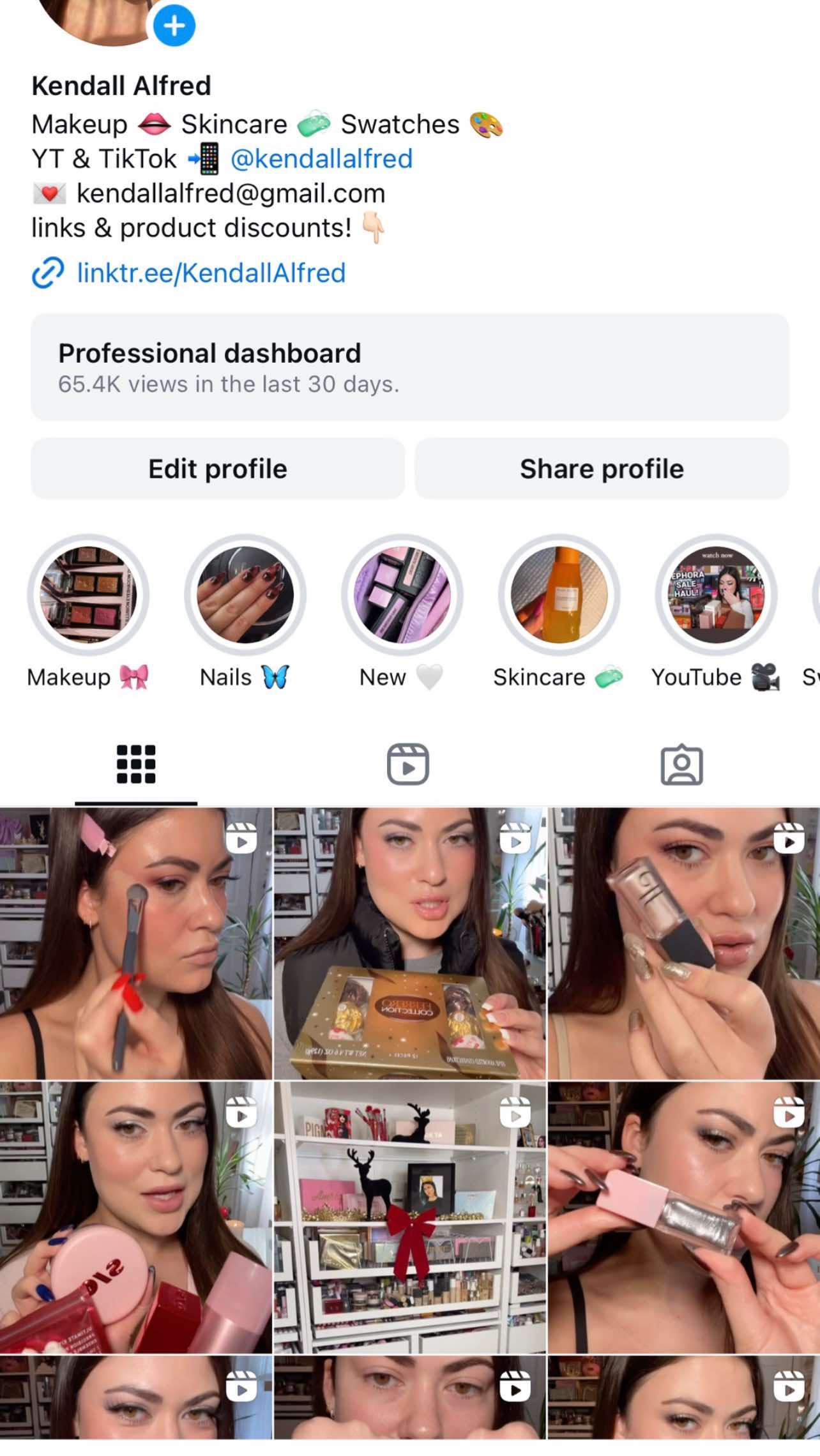
Task: Tap Edit profile
Action: 218,469
